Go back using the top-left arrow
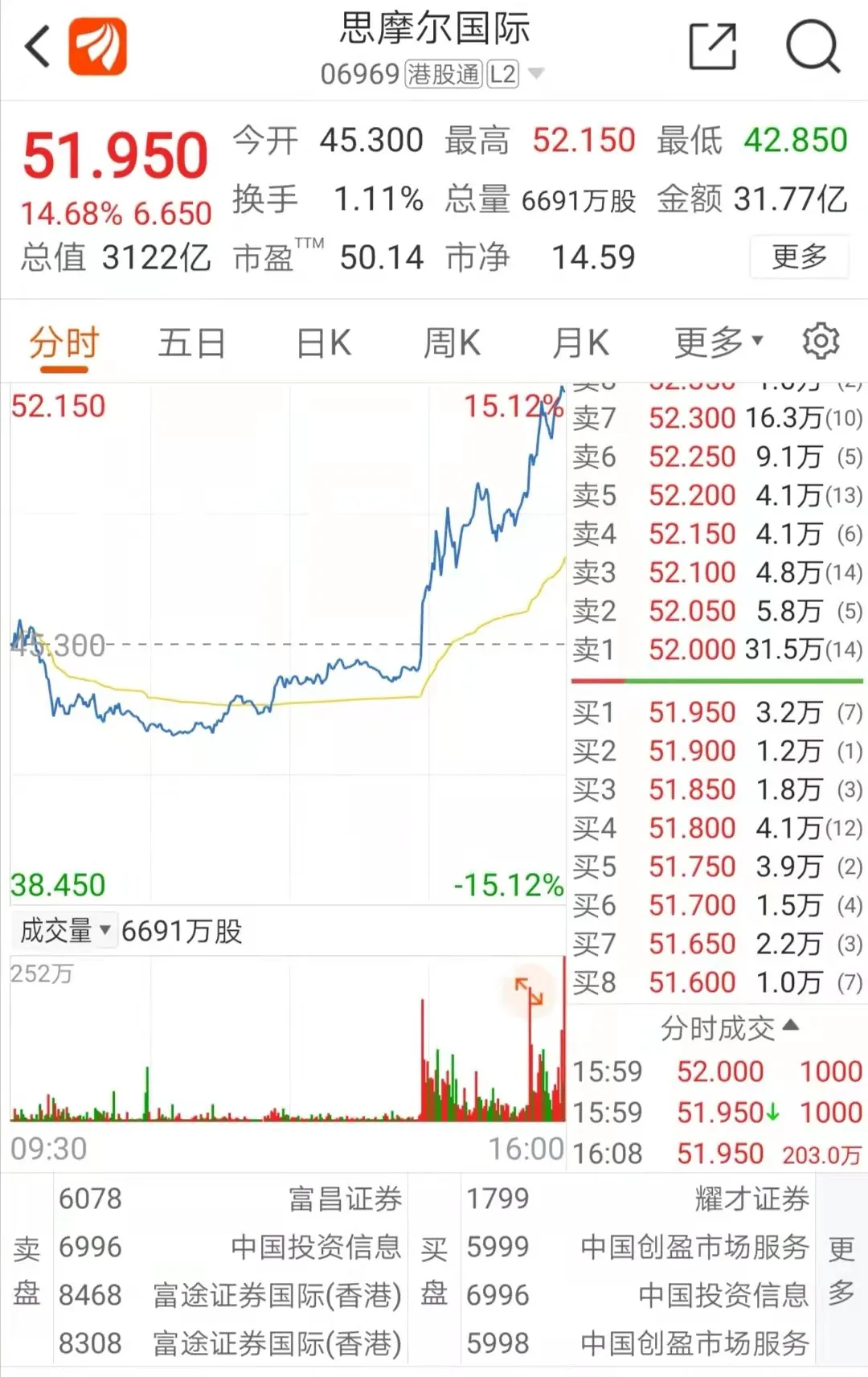This screenshot has width=868, height=1377. [x=38, y=47]
